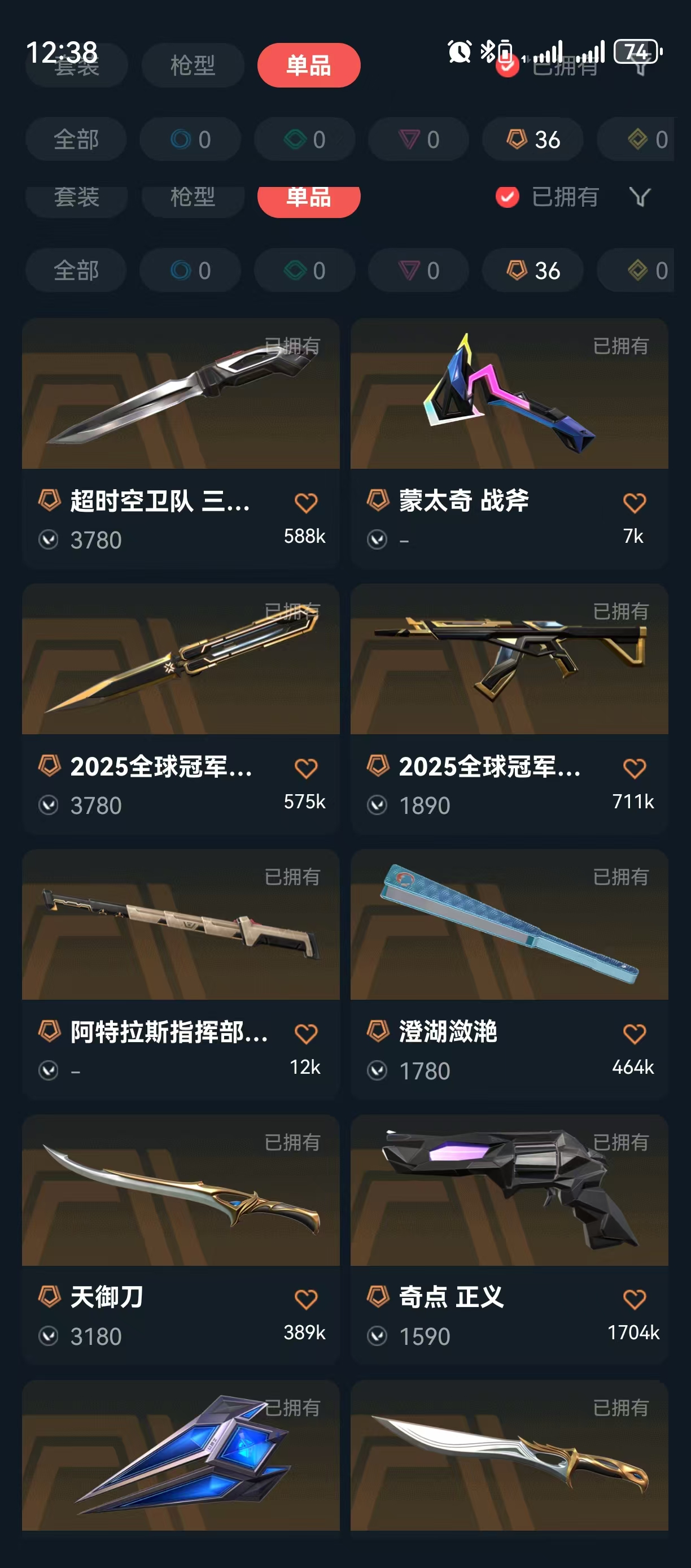Like the 超时空卫队 skin with 588k
Screen dimensions: 691x1568
305,503
